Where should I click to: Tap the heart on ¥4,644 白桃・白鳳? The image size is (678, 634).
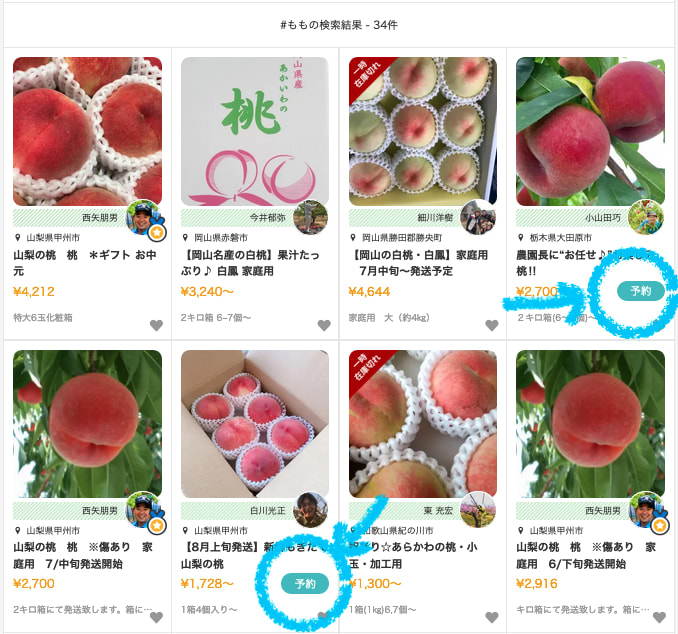[x=491, y=325]
